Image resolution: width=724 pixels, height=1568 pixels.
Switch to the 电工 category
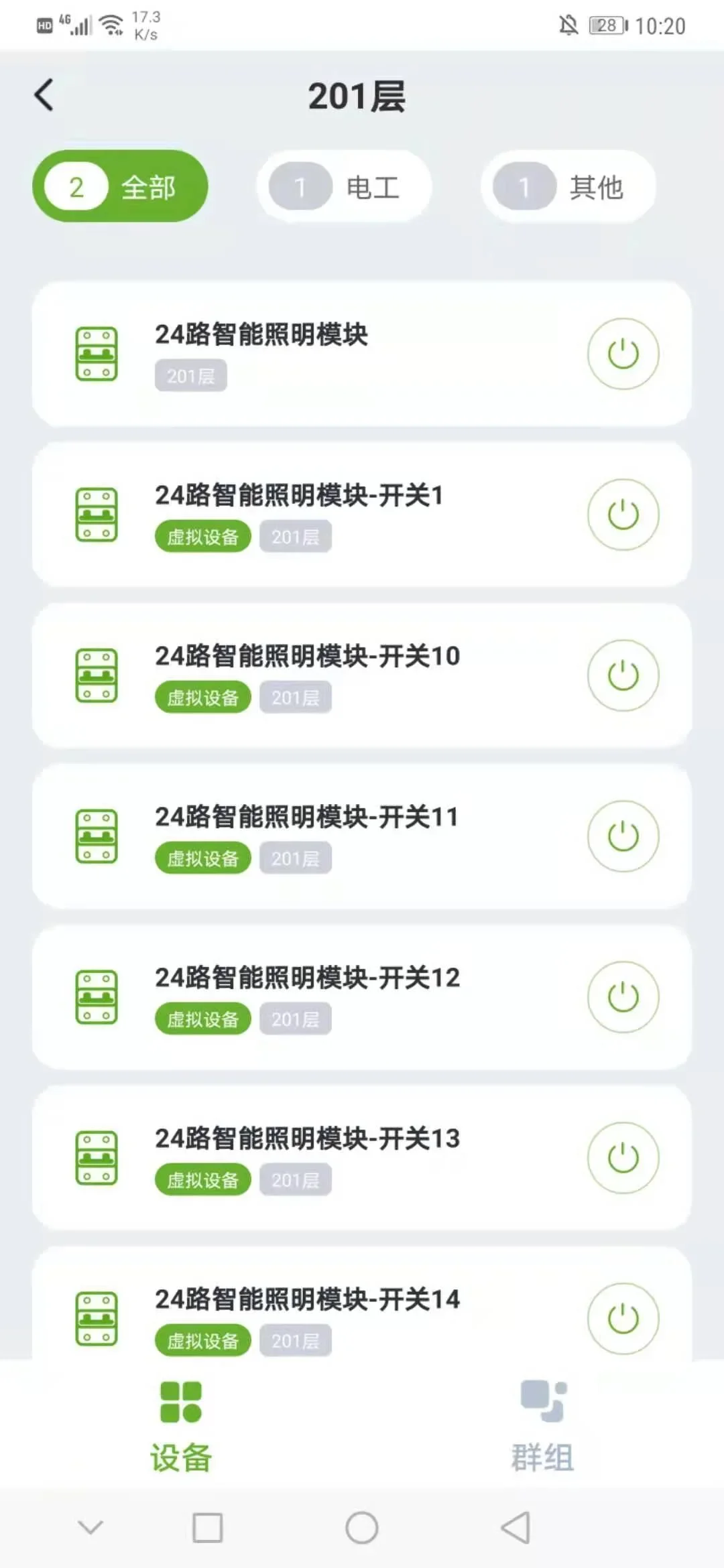coord(344,186)
